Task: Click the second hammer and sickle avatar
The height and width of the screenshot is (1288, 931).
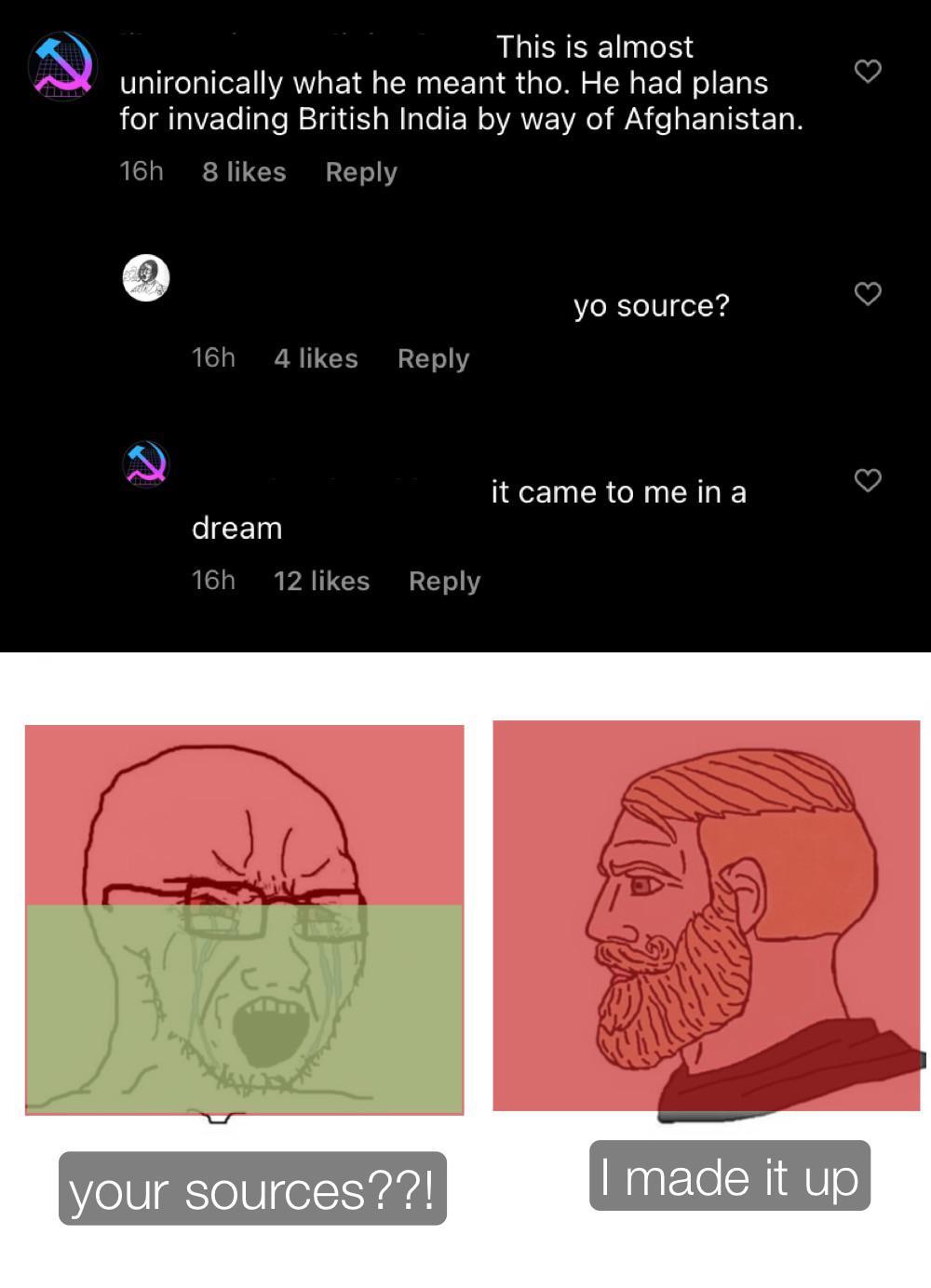Action: [x=143, y=463]
